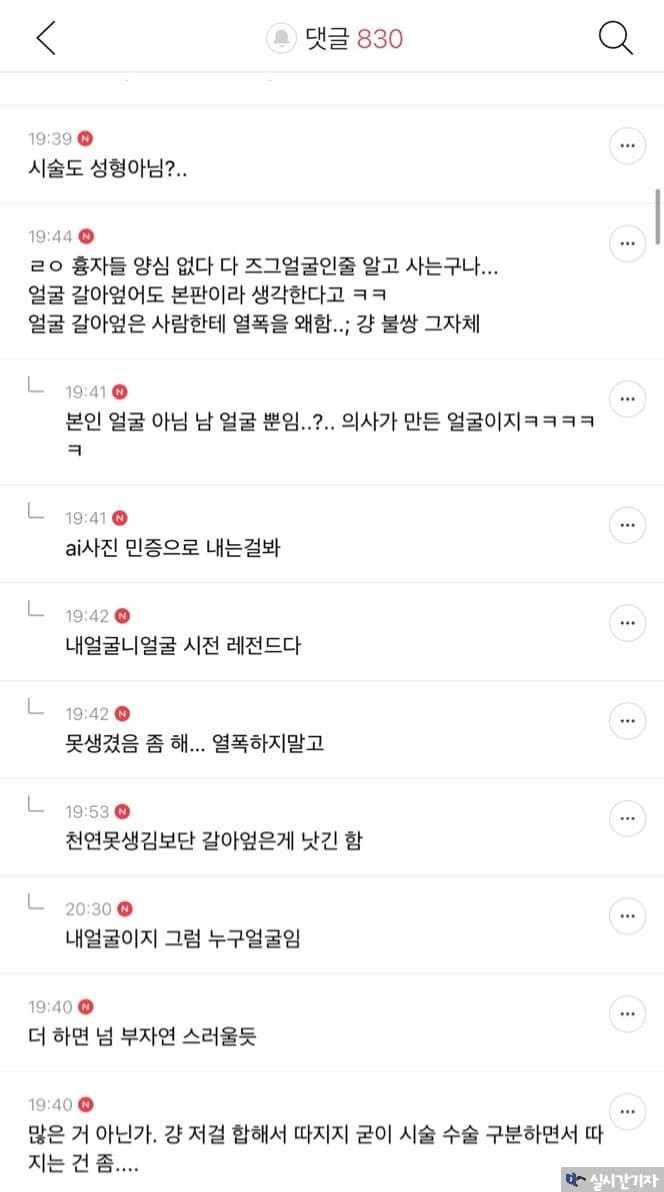This screenshot has width=664, height=1192.
Task: Open more options for comment '시술도 성형아님?..'
Action: (x=627, y=146)
